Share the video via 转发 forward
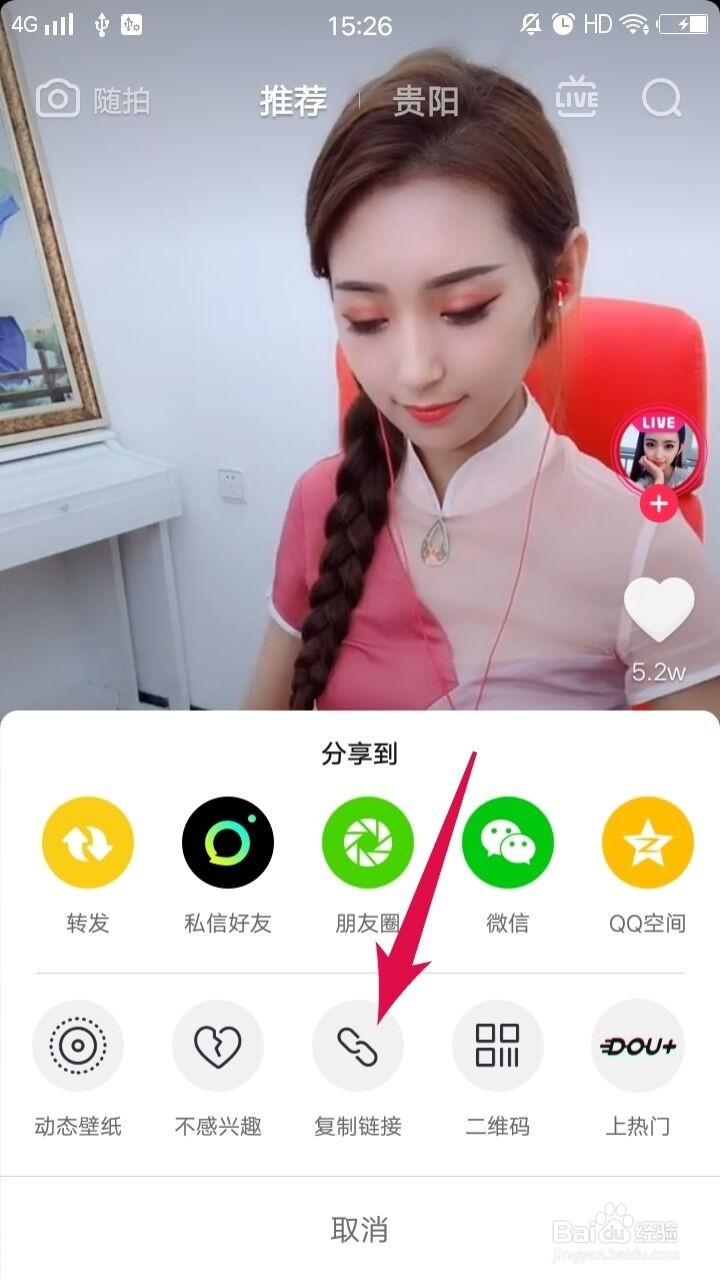The width and height of the screenshot is (720, 1280). pyautogui.click(x=86, y=843)
